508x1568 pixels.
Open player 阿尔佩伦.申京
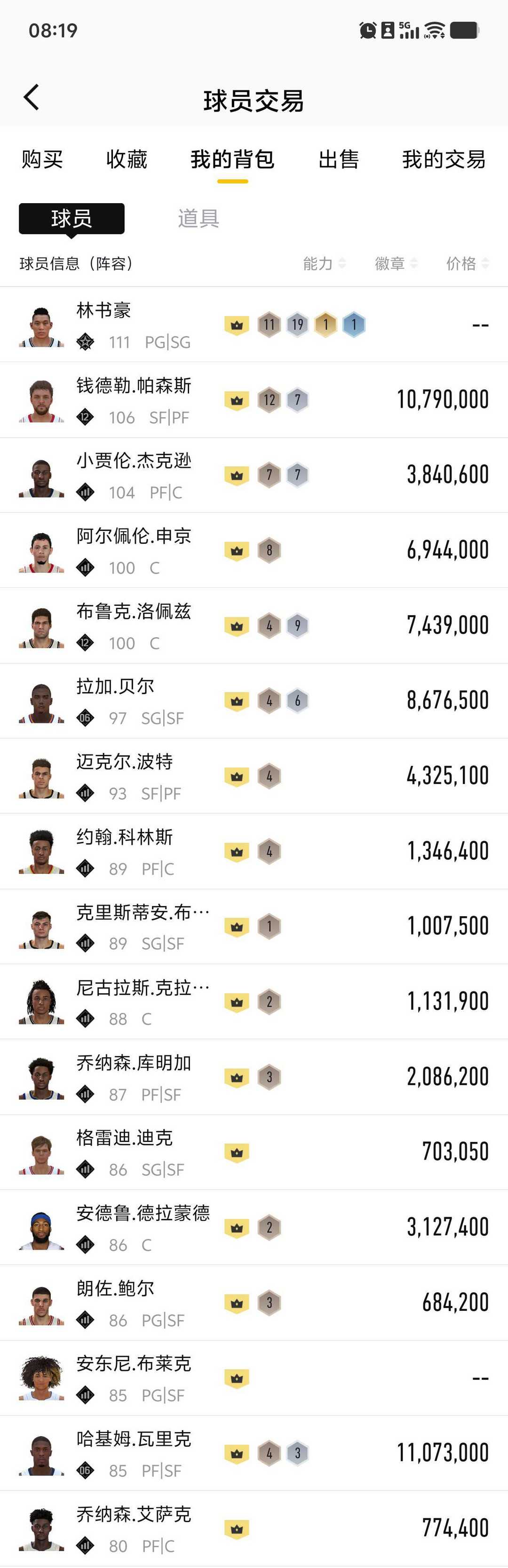[134, 536]
